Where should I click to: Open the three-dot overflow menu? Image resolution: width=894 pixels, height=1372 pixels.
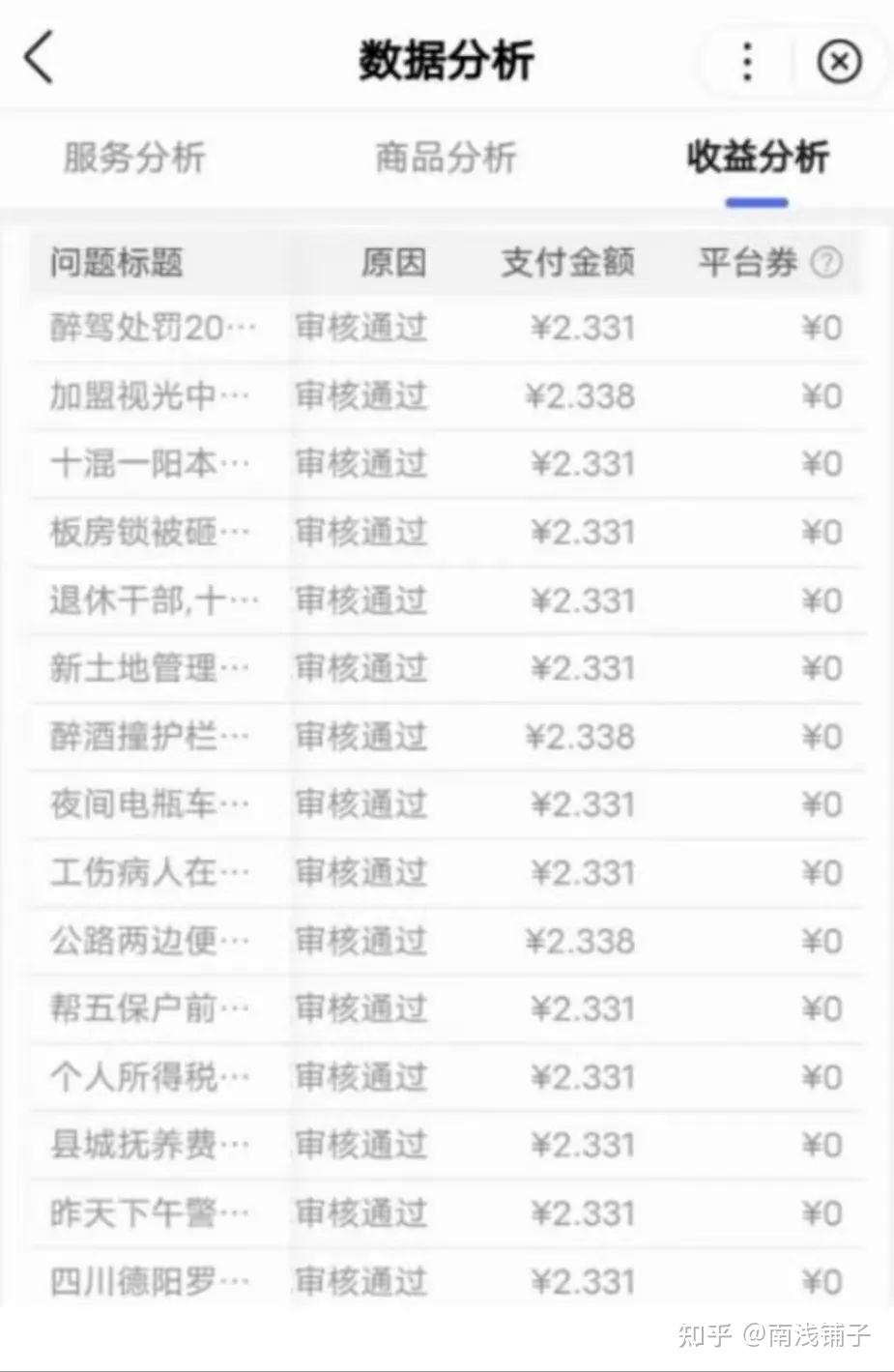pos(746,62)
